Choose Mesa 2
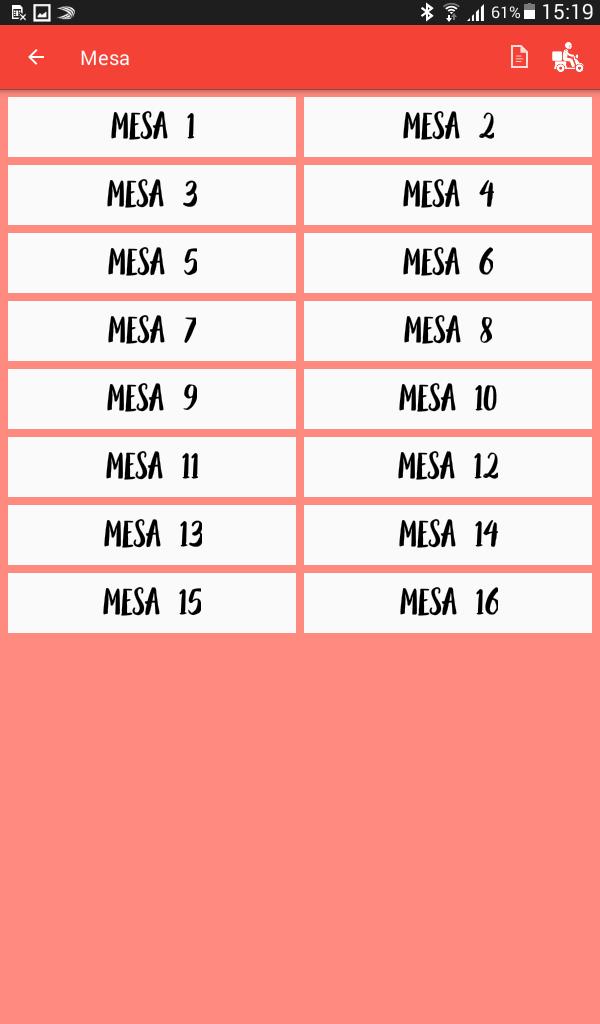The height and width of the screenshot is (1024, 600). tap(448, 127)
